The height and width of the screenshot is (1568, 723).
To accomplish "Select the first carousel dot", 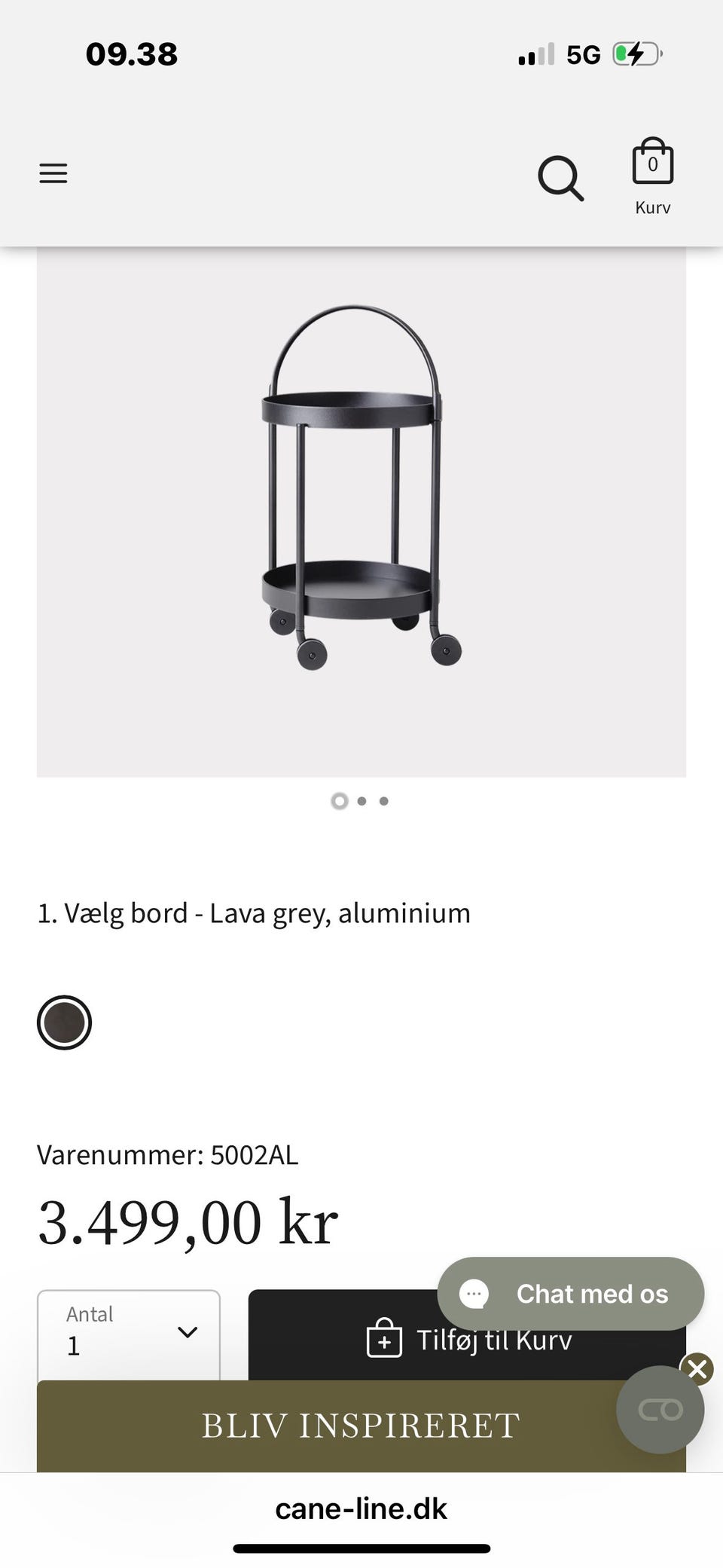I will coord(339,801).
